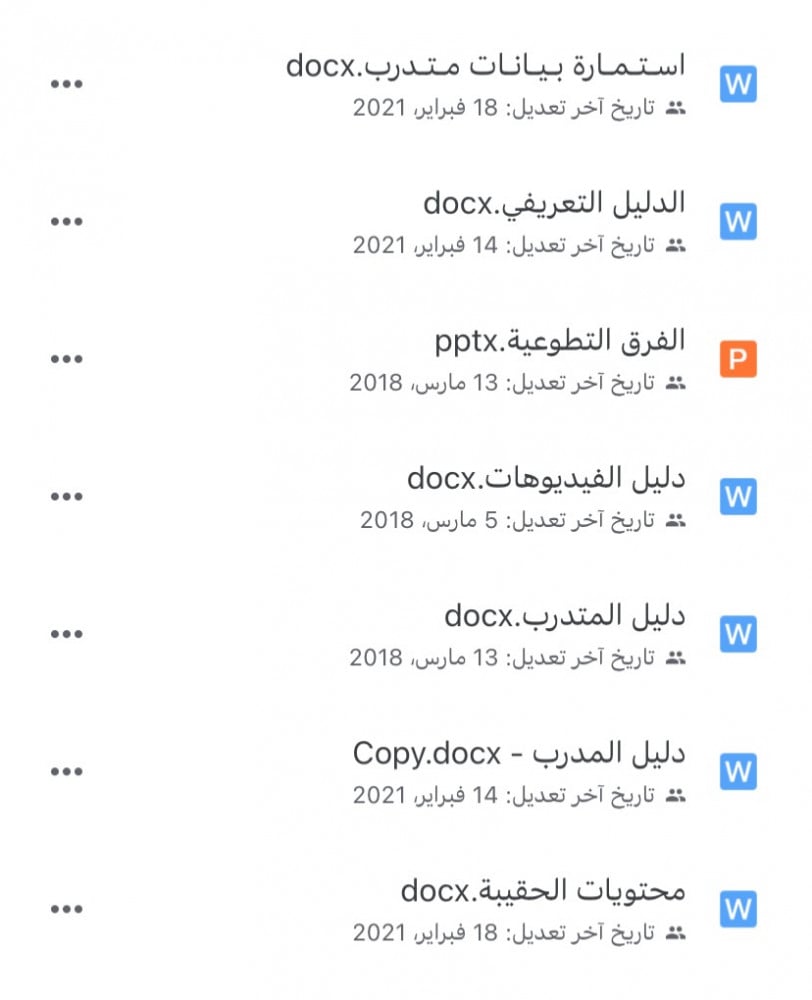Open the options menu for دليل الفيديوهات.docx
Image resolution: width=812 pixels, height=1000 pixels.
(67, 496)
